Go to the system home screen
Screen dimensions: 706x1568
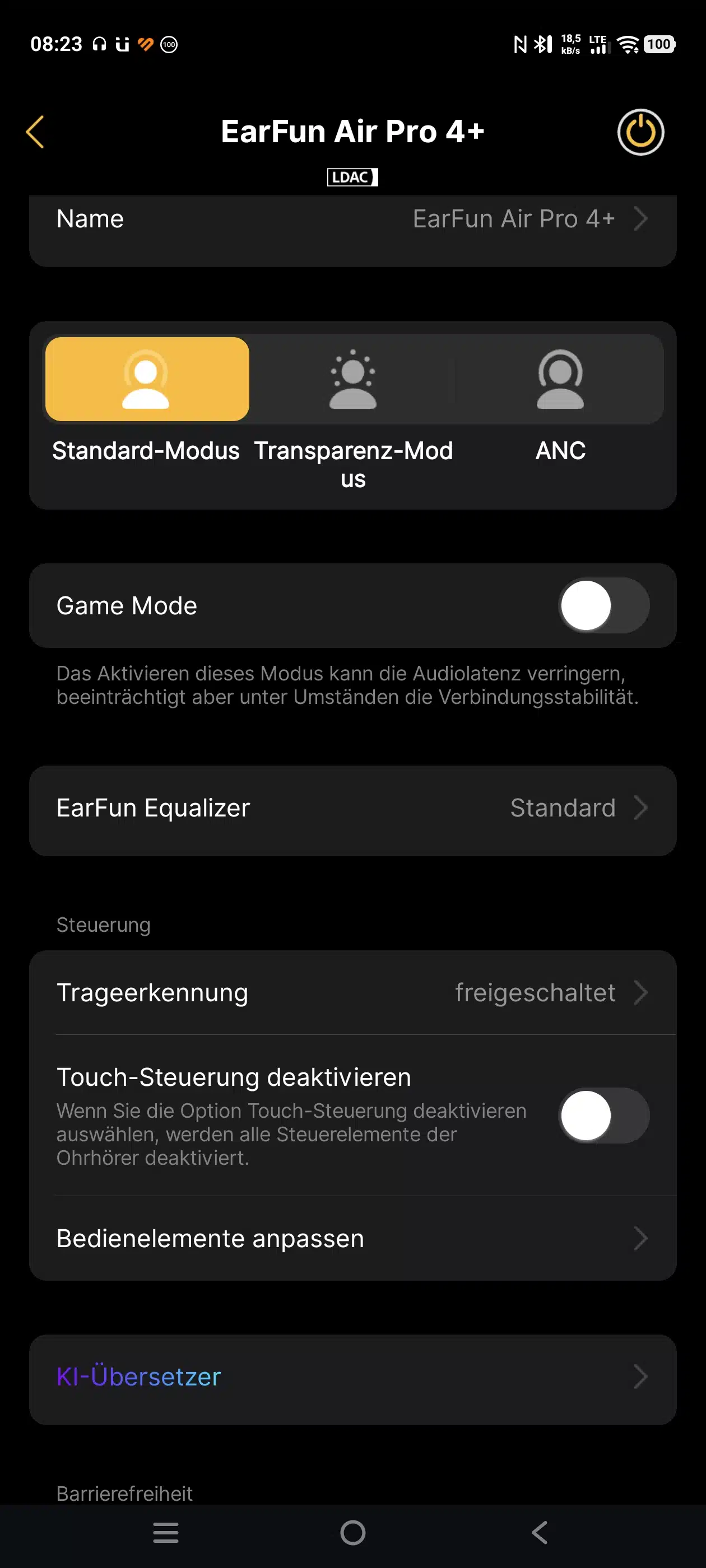coord(352,1533)
